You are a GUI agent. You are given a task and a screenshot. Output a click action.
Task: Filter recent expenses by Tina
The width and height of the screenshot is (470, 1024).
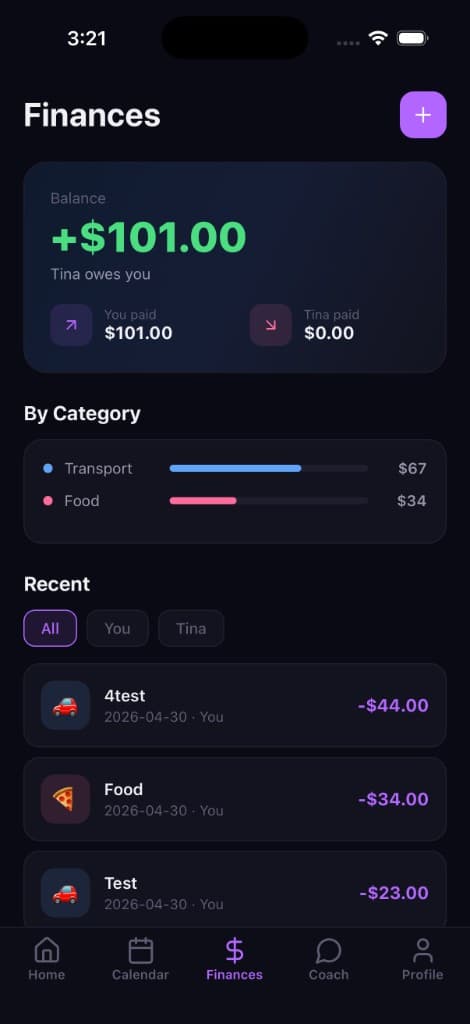tap(191, 628)
